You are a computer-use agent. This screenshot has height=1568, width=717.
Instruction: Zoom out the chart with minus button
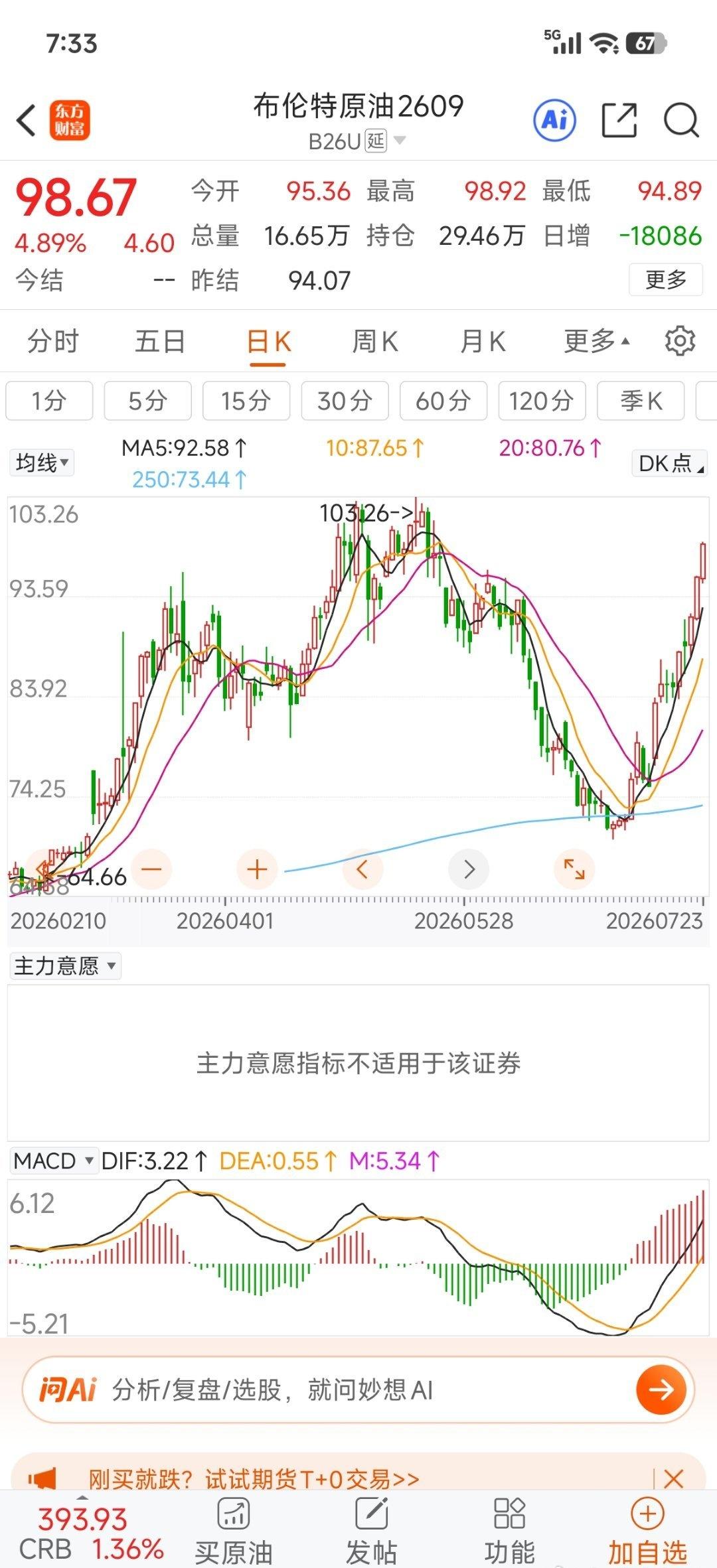(151, 869)
